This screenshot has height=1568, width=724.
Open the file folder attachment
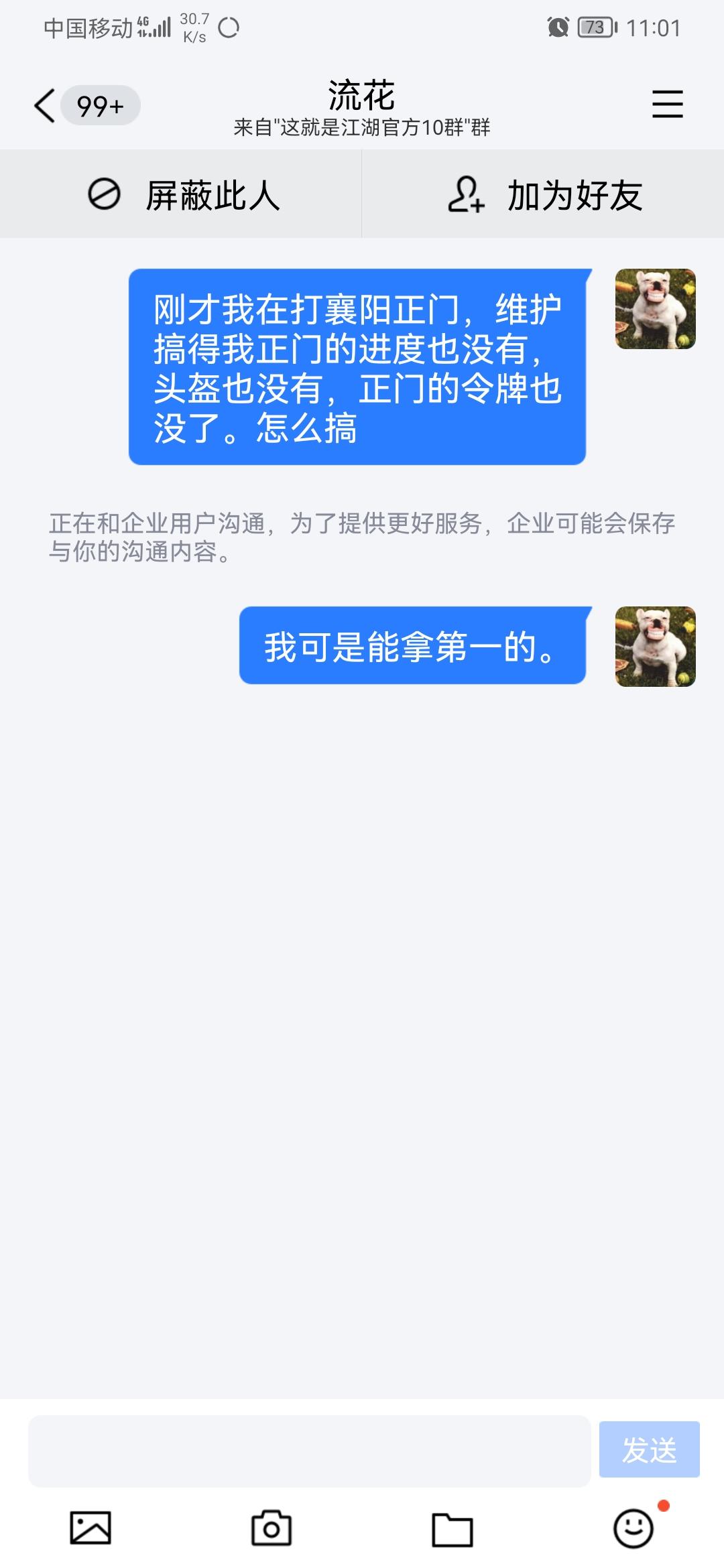click(x=452, y=1528)
